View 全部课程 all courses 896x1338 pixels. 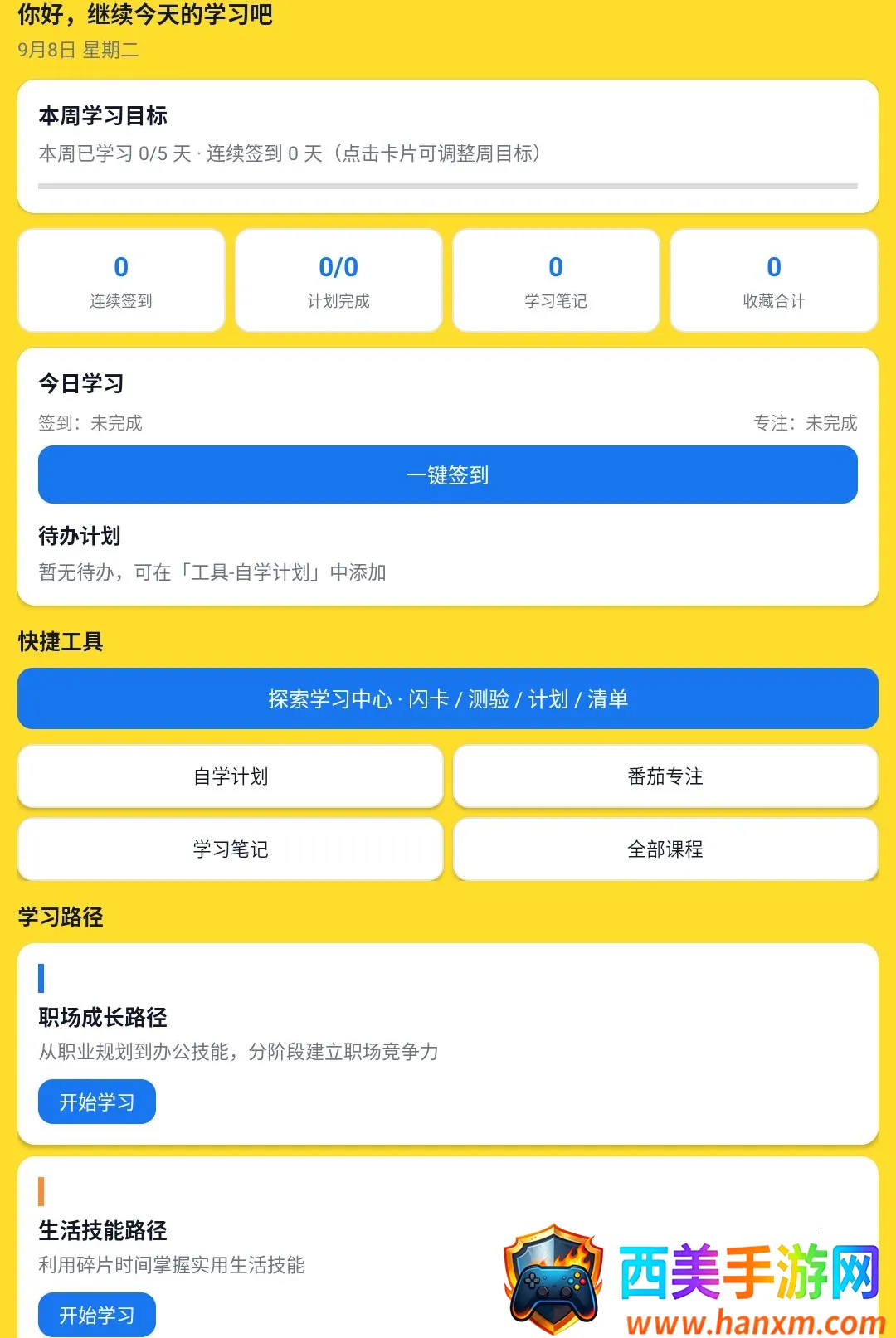(x=665, y=849)
